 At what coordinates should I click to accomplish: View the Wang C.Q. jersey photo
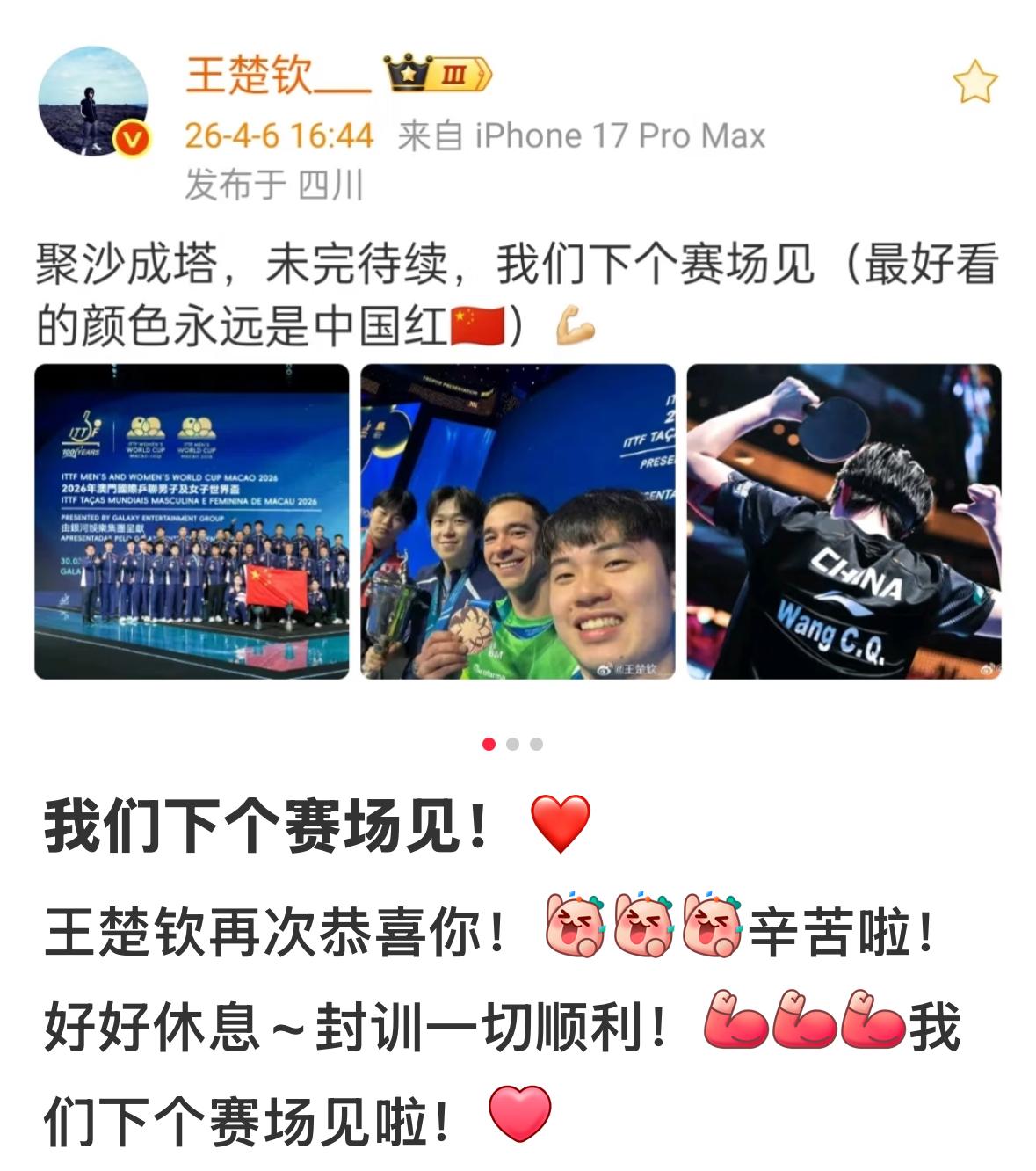pyautogui.click(x=844, y=522)
